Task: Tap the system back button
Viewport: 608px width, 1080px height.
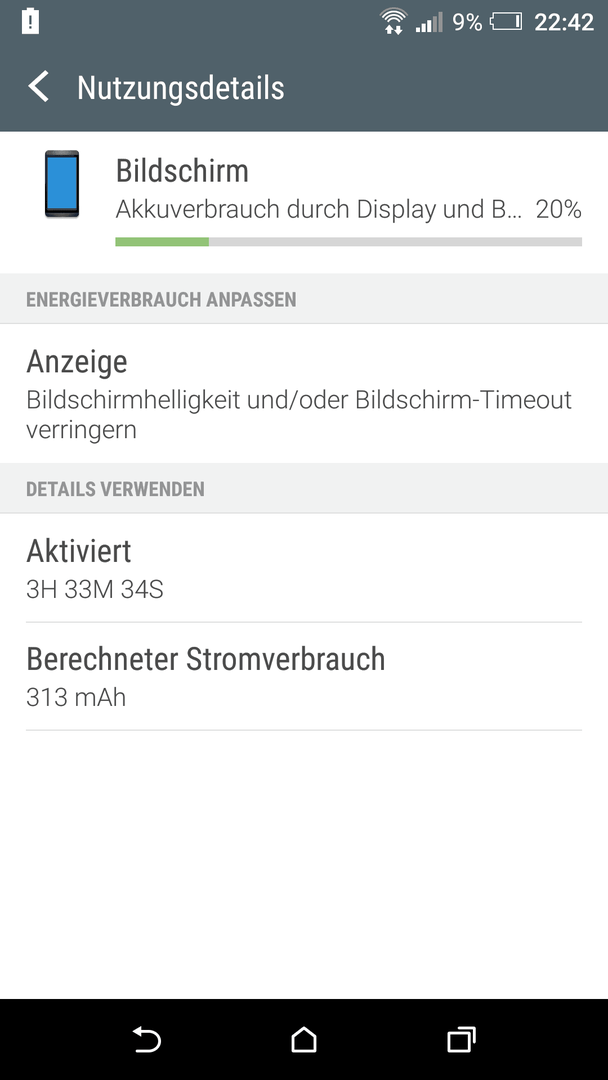Action: click(147, 1039)
